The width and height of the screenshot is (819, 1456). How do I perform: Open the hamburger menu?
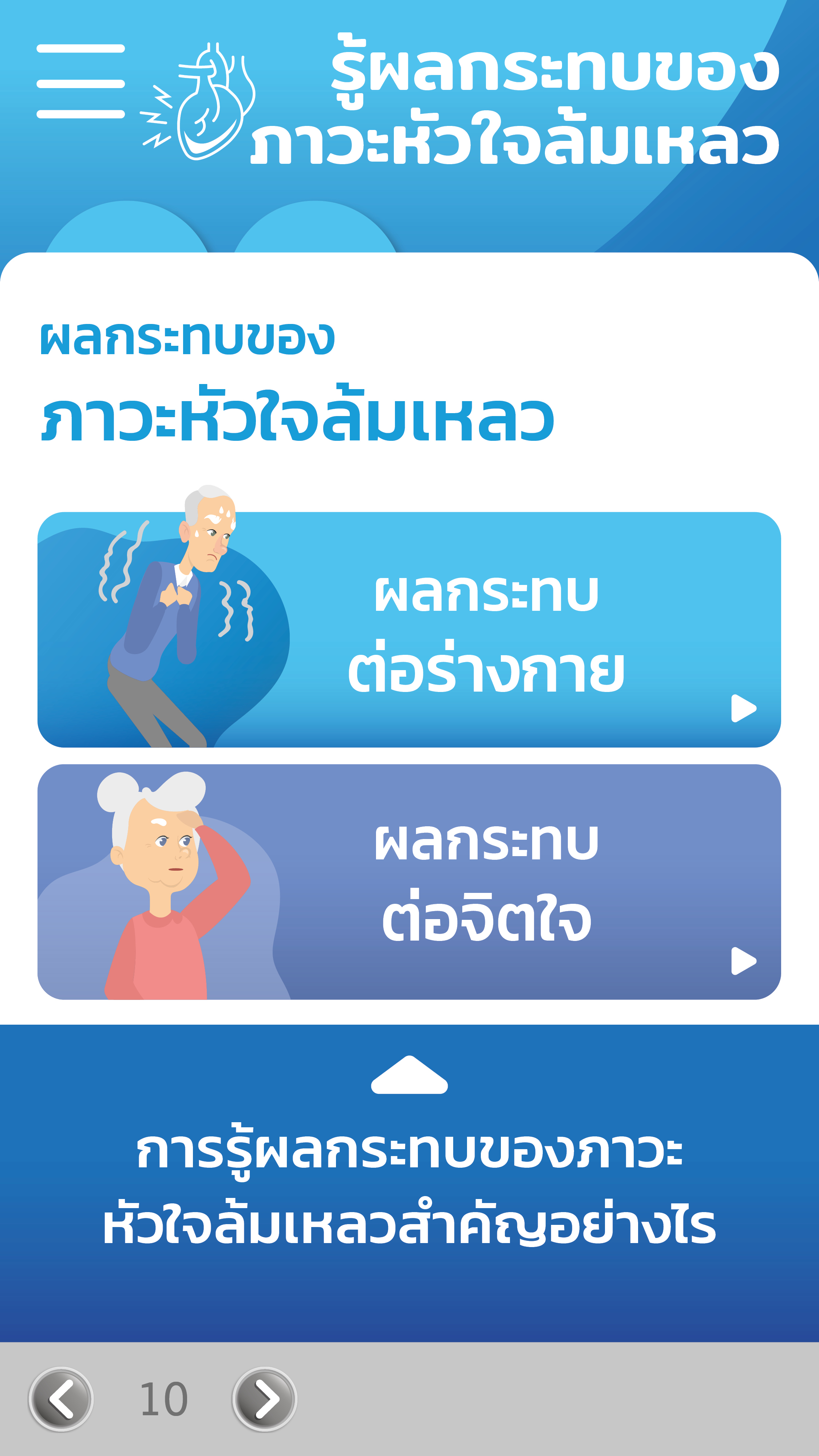pos(81,82)
